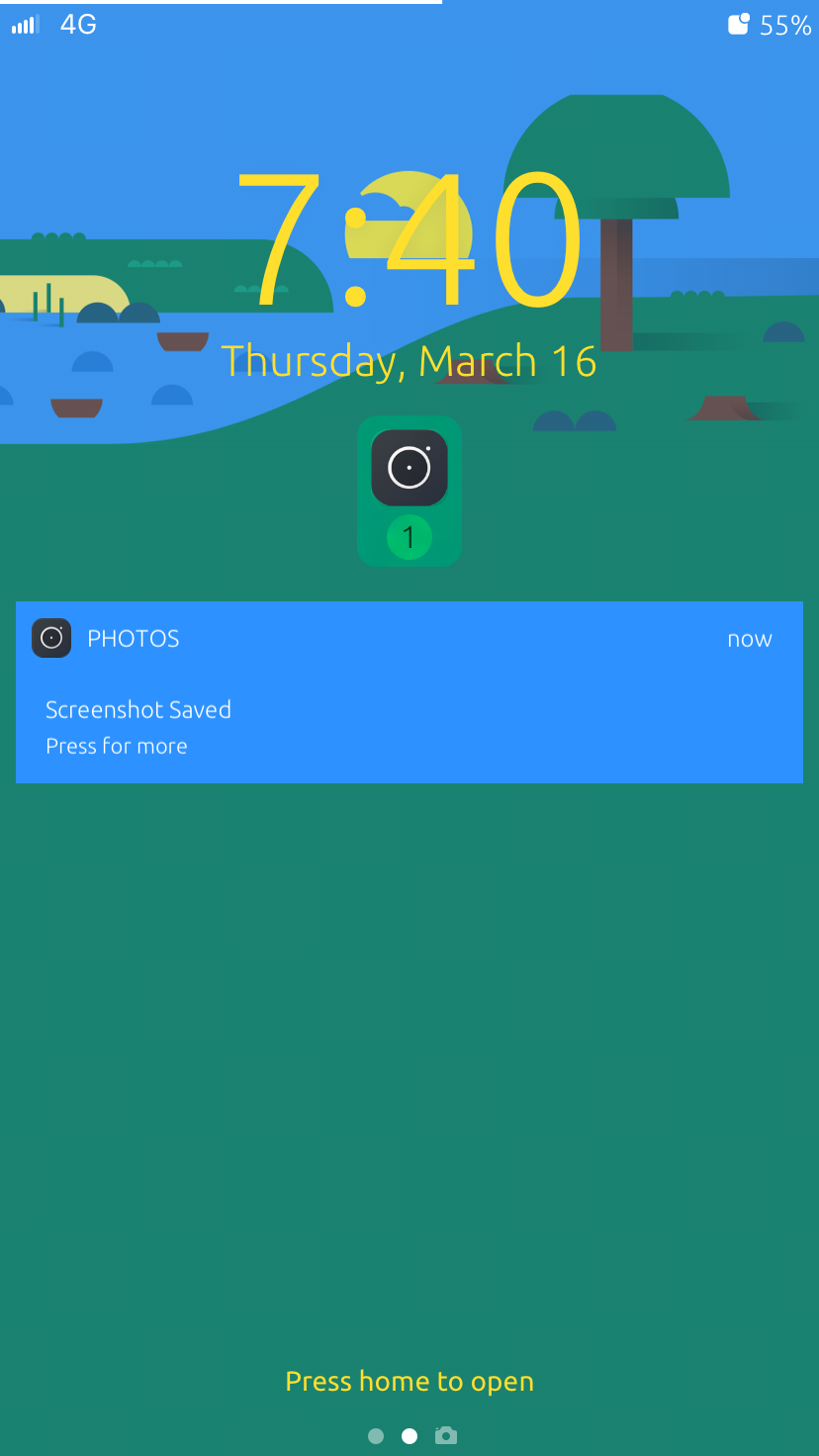Select the first page indicator dot
819x1456 pixels.
pos(376,1436)
